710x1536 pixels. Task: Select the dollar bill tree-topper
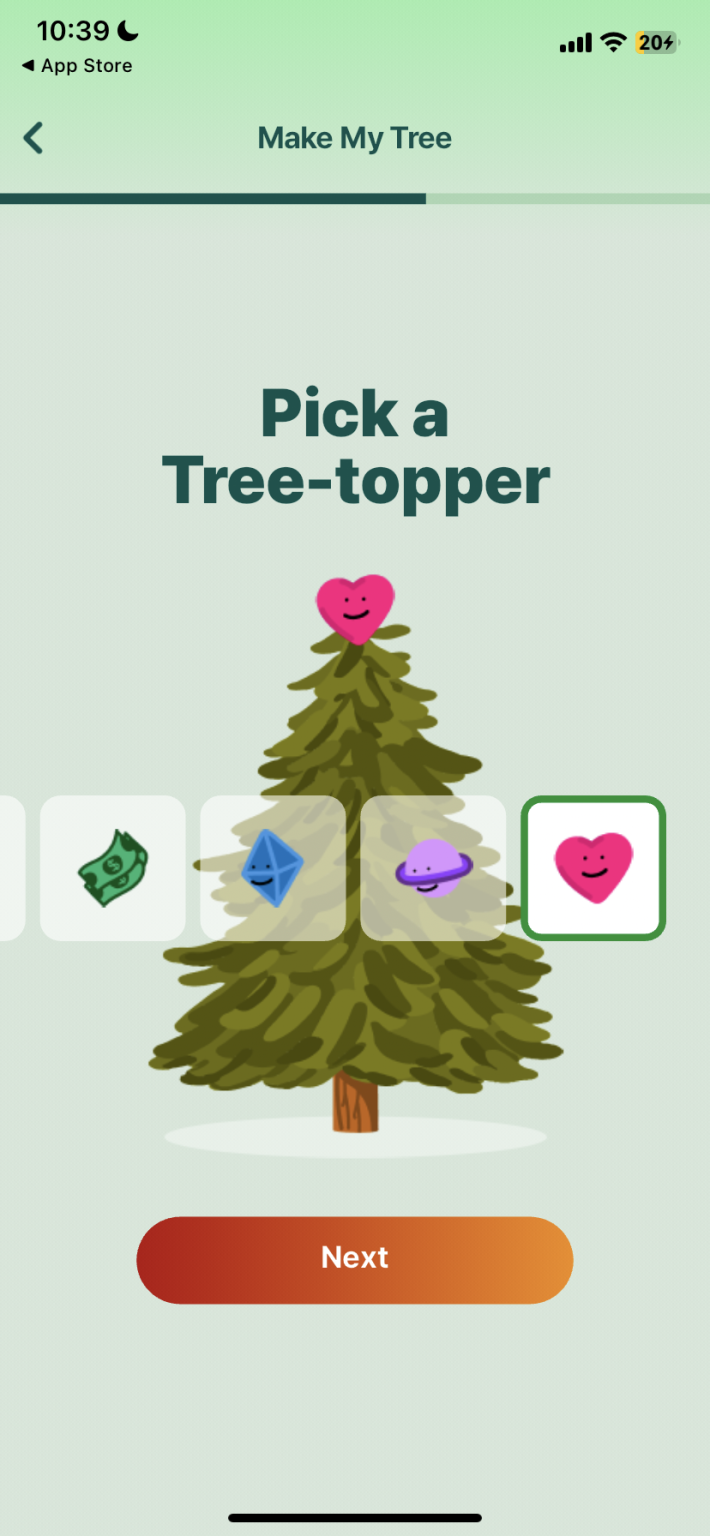pyautogui.click(x=113, y=868)
